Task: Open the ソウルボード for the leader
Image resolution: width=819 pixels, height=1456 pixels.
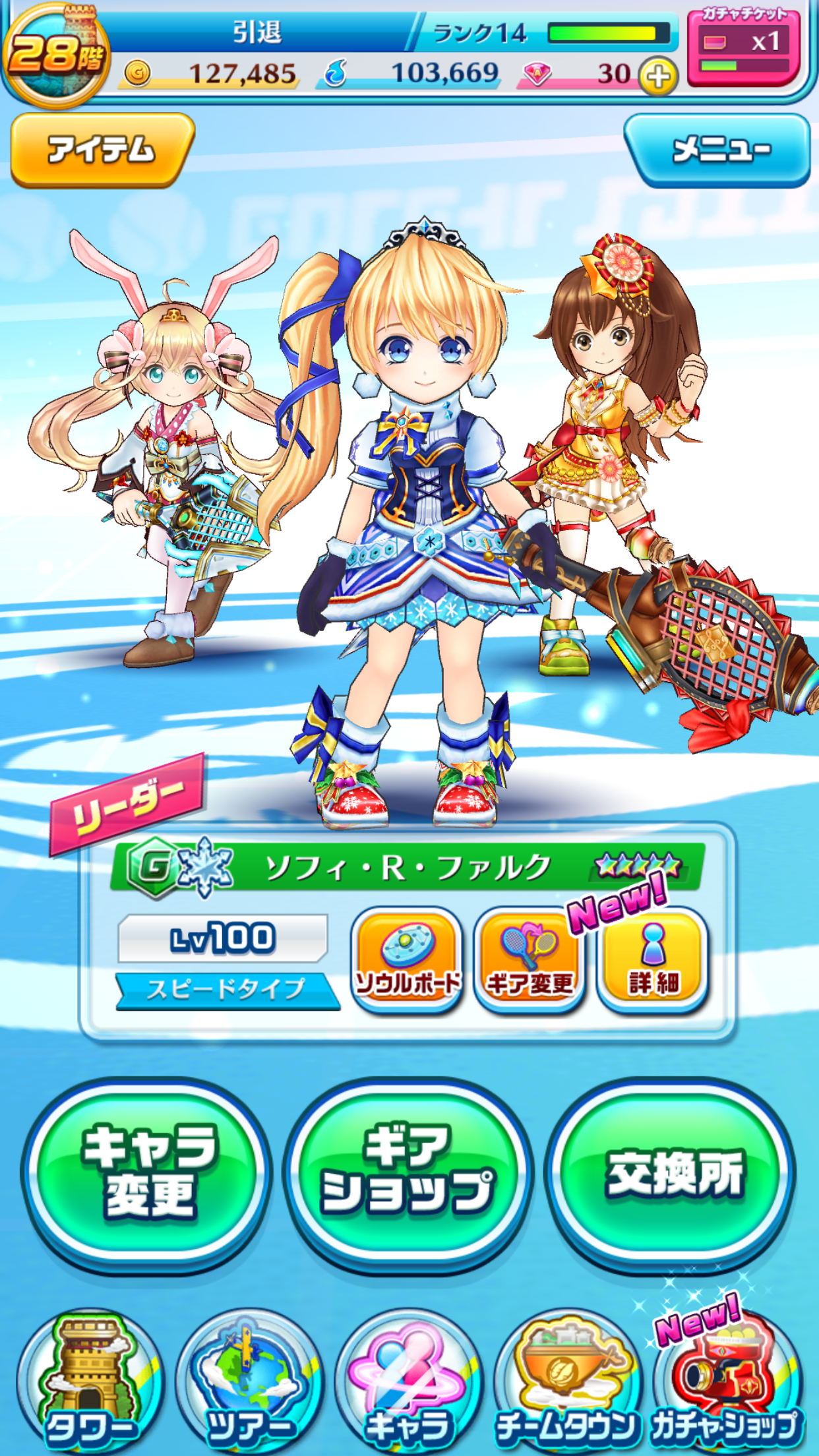Action: pyautogui.click(x=407, y=958)
